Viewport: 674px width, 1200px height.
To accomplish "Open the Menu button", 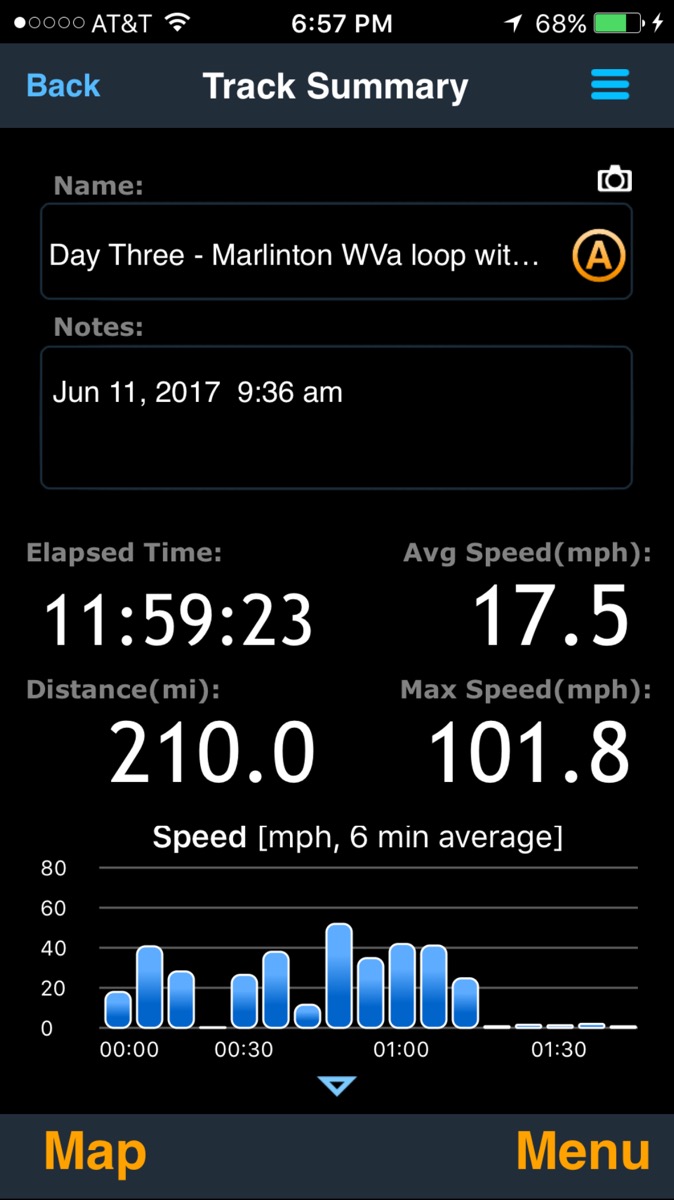I will [582, 1152].
